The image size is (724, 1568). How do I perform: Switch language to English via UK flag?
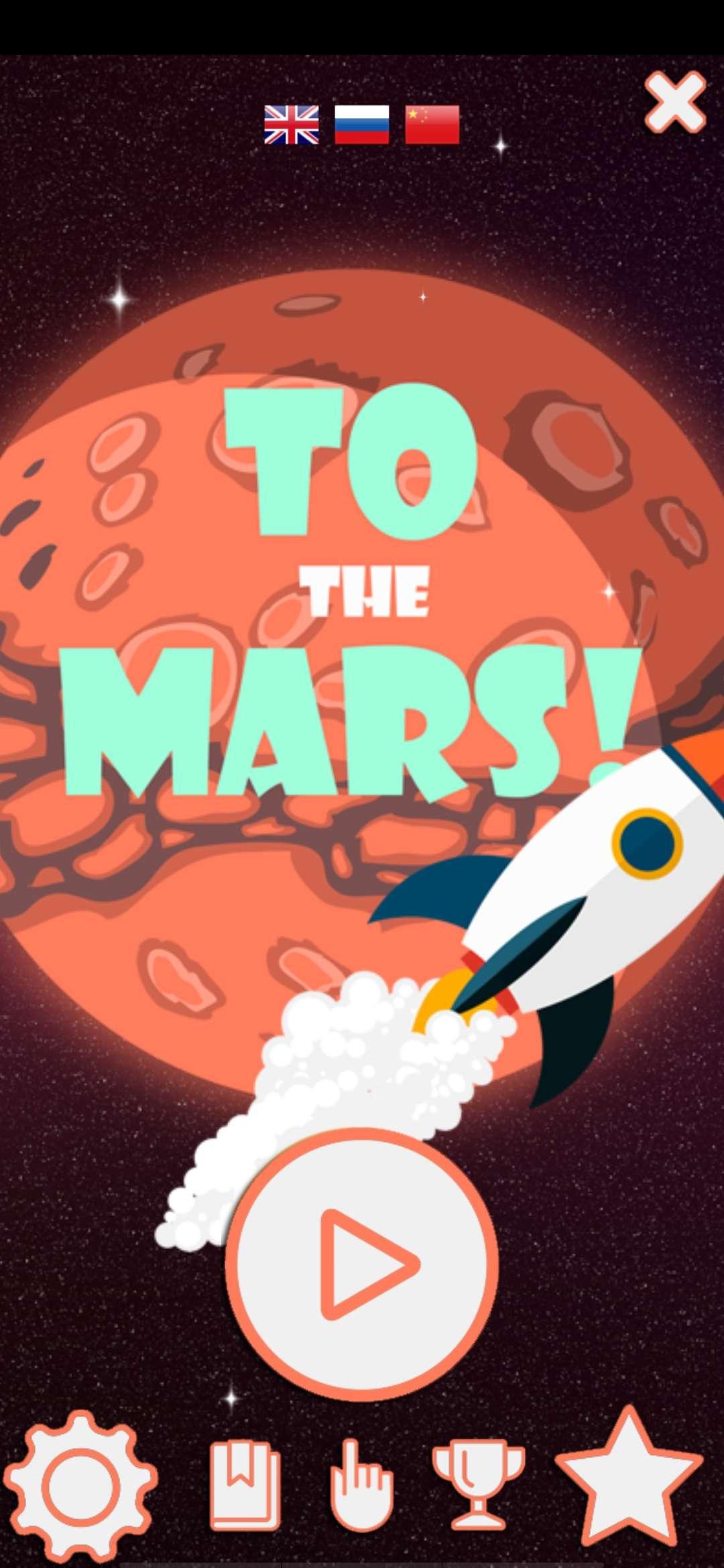291,125
